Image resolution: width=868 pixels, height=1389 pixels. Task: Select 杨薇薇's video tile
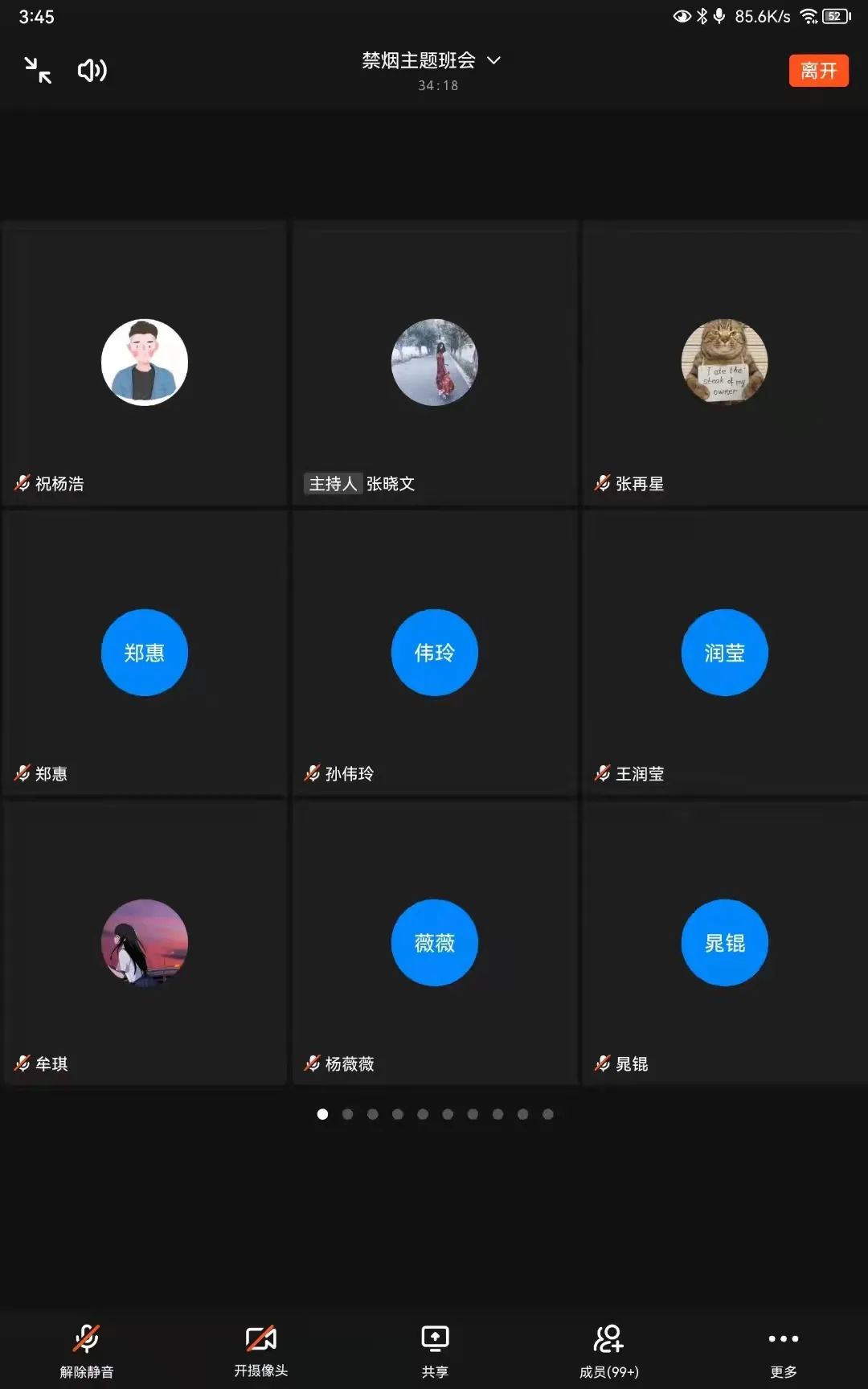pyautogui.click(x=435, y=943)
